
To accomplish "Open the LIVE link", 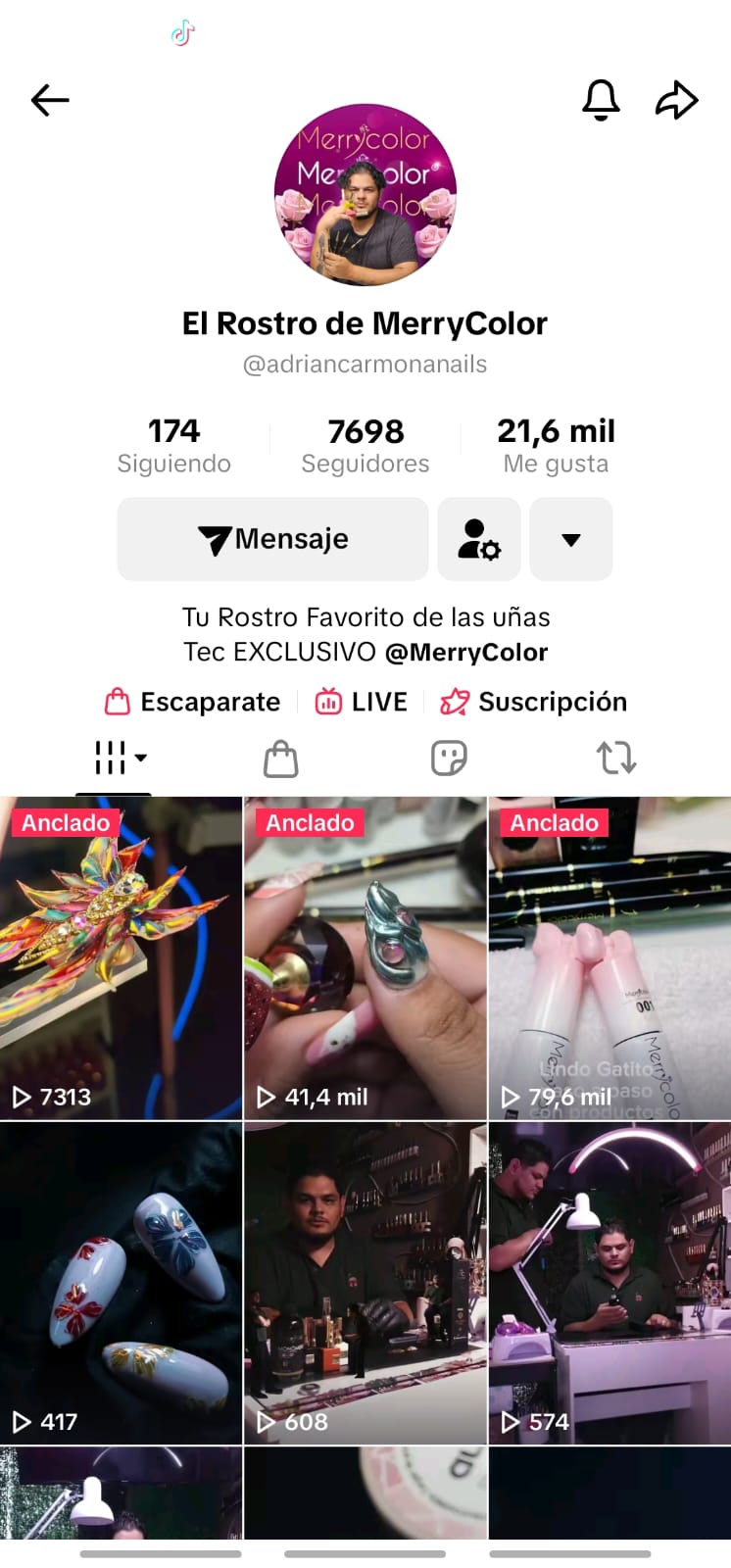I will (362, 702).
